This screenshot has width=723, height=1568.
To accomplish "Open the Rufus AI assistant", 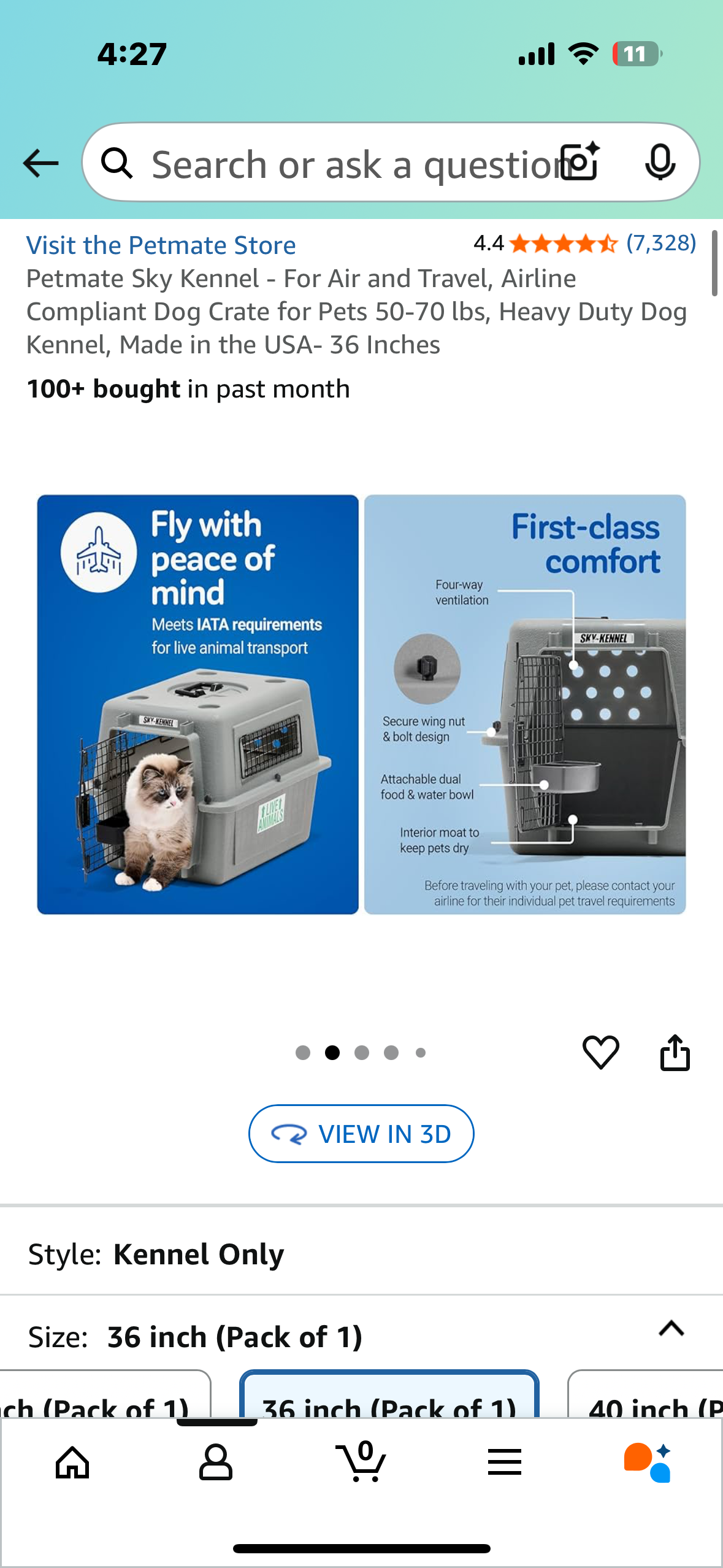I will pyautogui.click(x=648, y=1462).
